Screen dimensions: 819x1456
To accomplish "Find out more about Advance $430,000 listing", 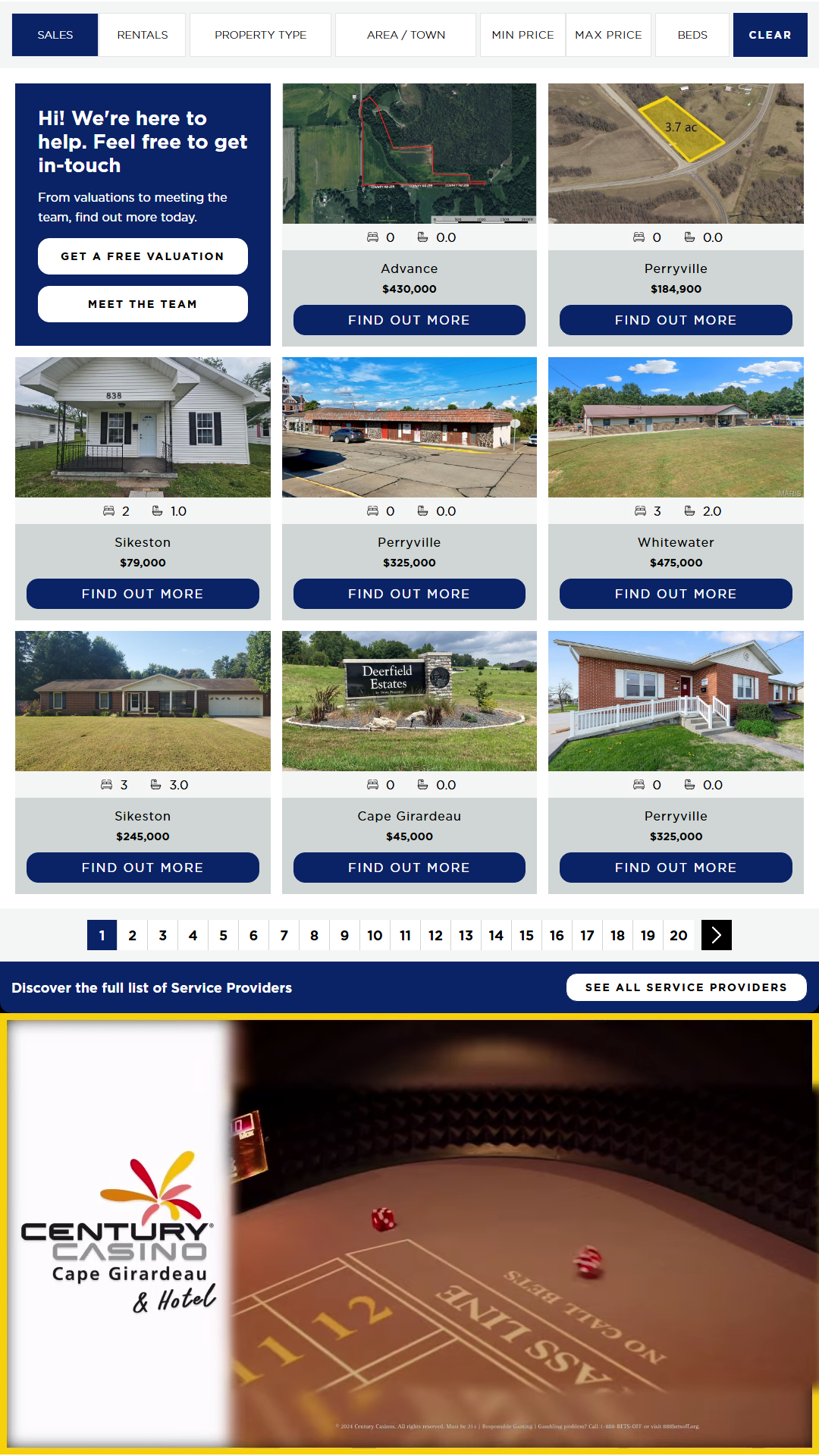I will 409,320.
